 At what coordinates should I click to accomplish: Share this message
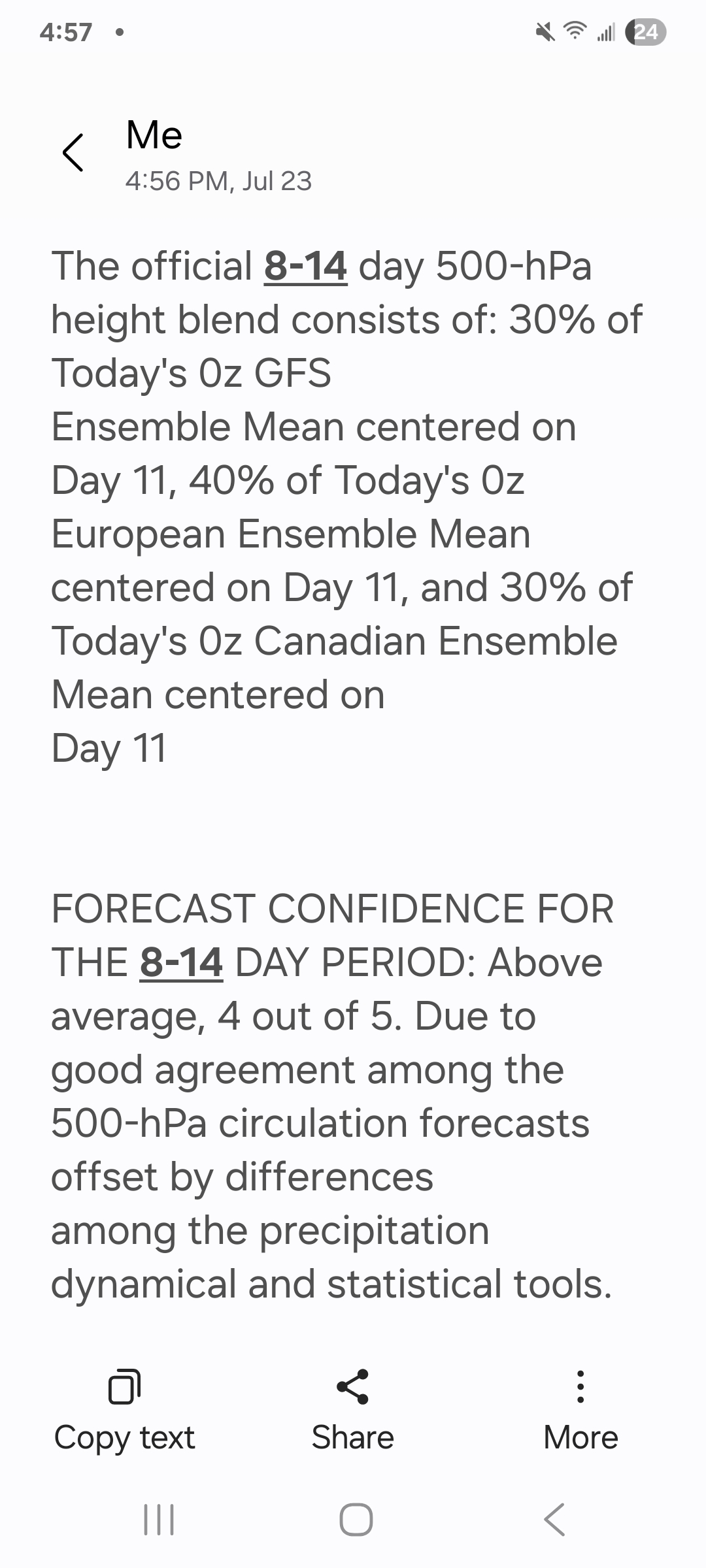pos(353,1410)
